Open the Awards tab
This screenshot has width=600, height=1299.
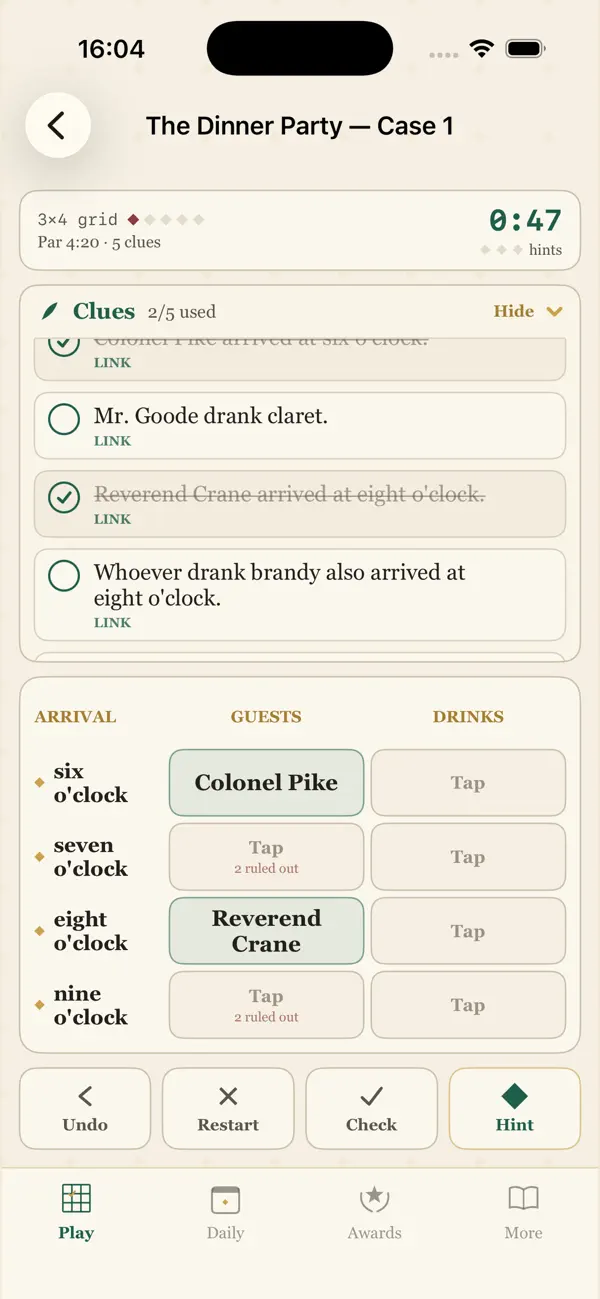[374, 1212]
